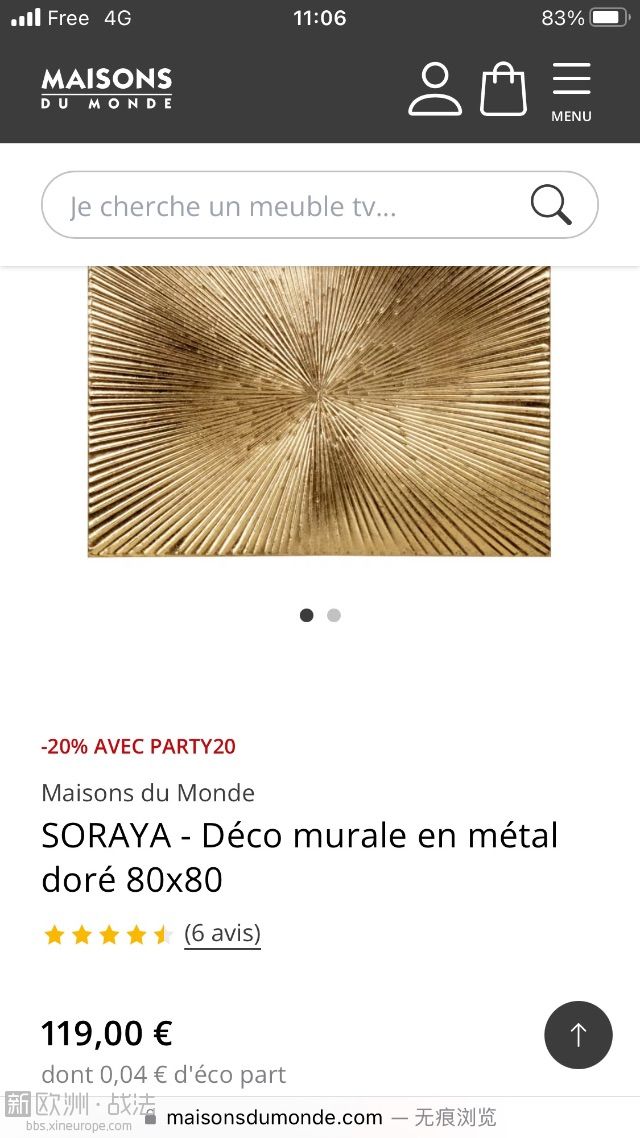Tap the Maisons du Monde home logo
The width and height of the screenshot is (640, 1138).
point(107,88)
